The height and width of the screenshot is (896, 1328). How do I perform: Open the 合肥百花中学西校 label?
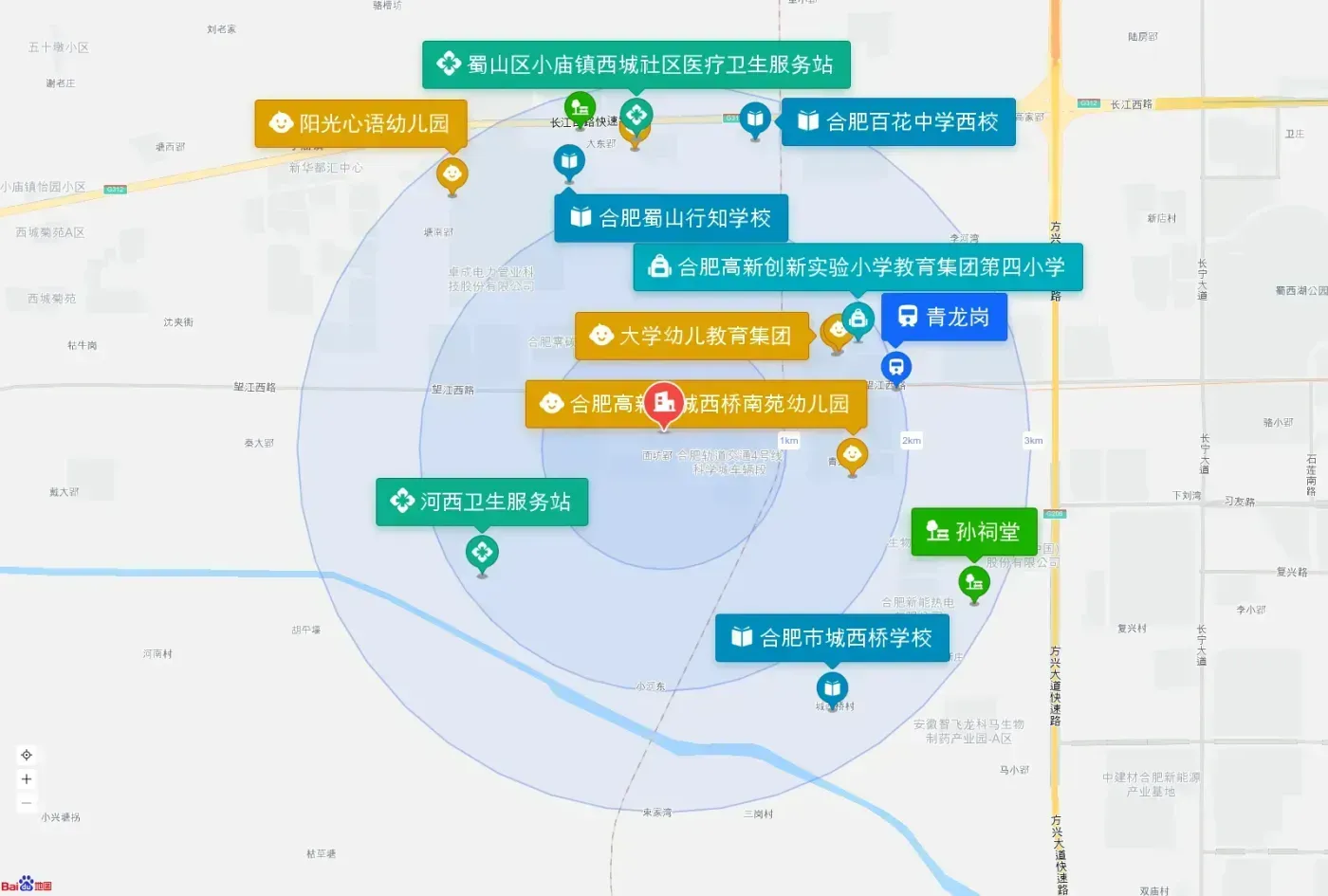[x=897, y=121]
